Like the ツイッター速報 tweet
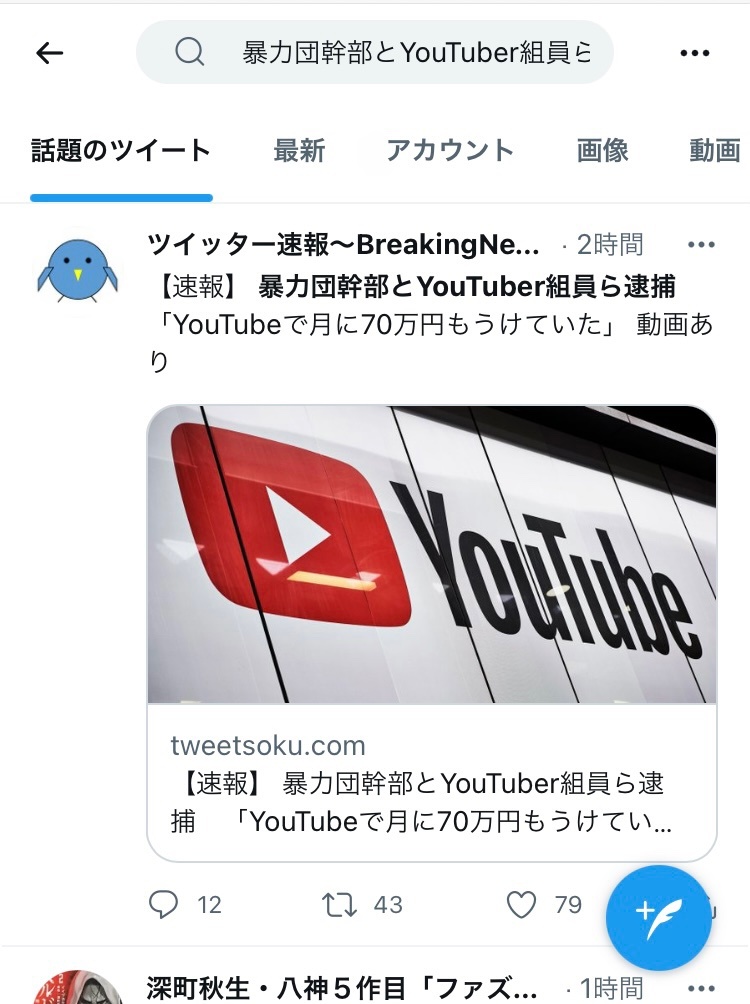Viewport: 750px width, 1004px height. click(x=521, y=905)
